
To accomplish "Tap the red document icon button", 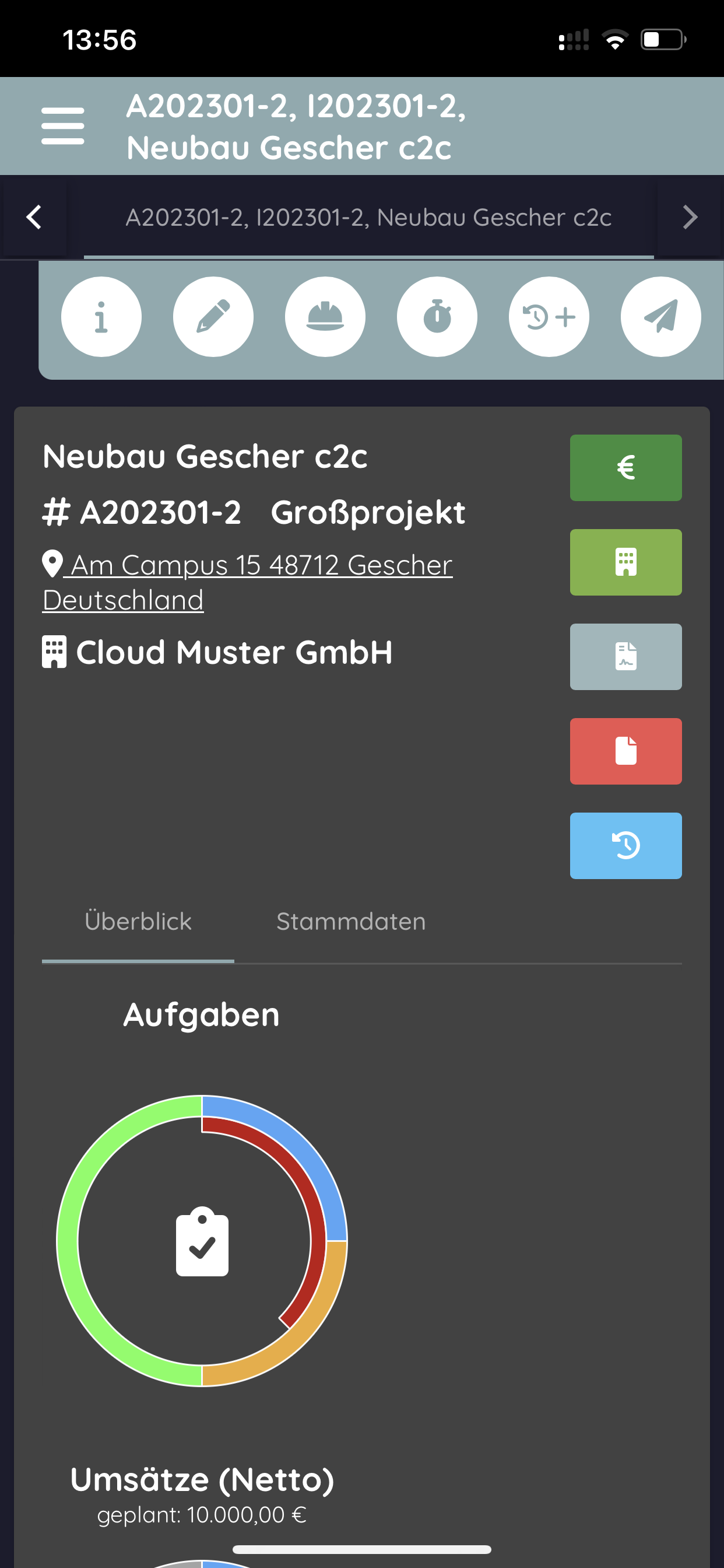I will (625, 751).
